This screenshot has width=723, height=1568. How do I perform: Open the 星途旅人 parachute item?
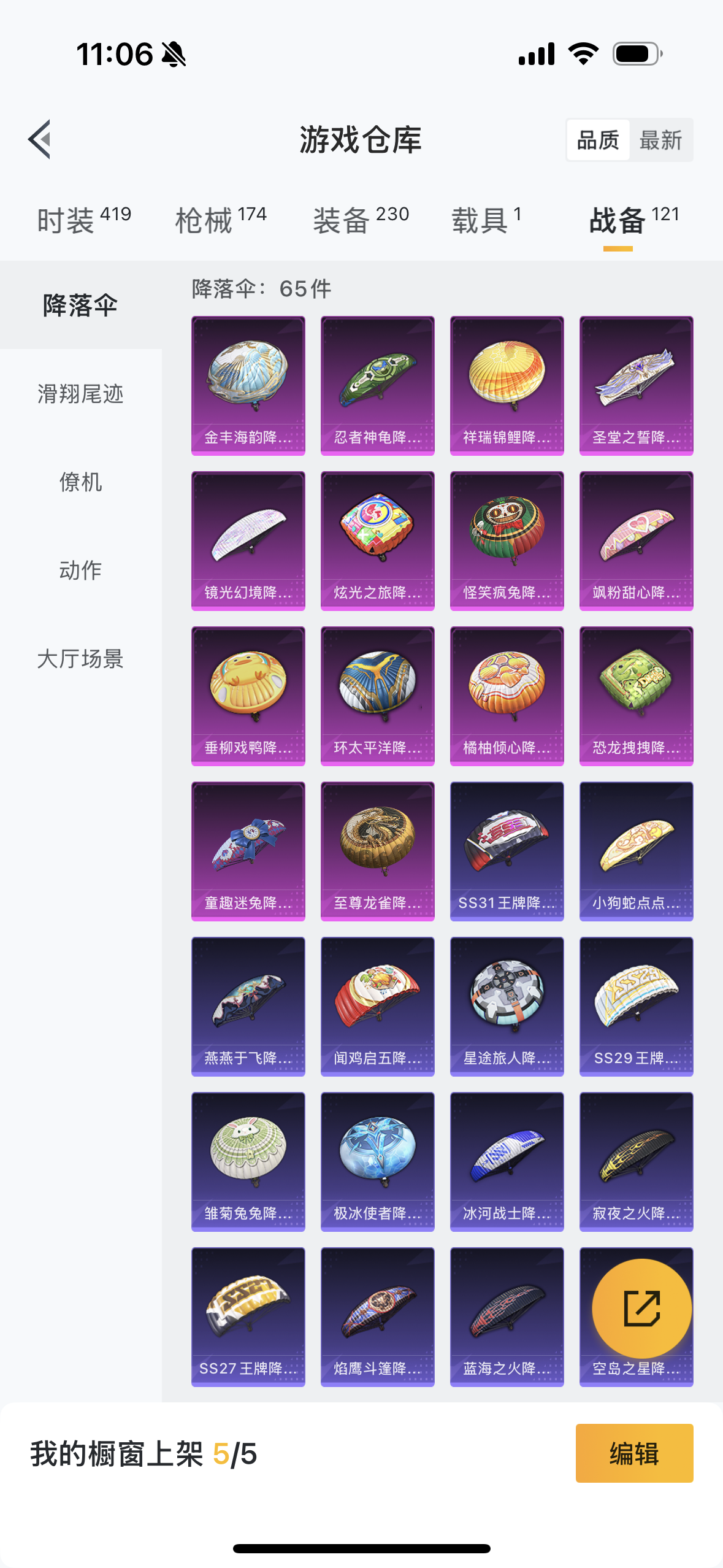507,1007
